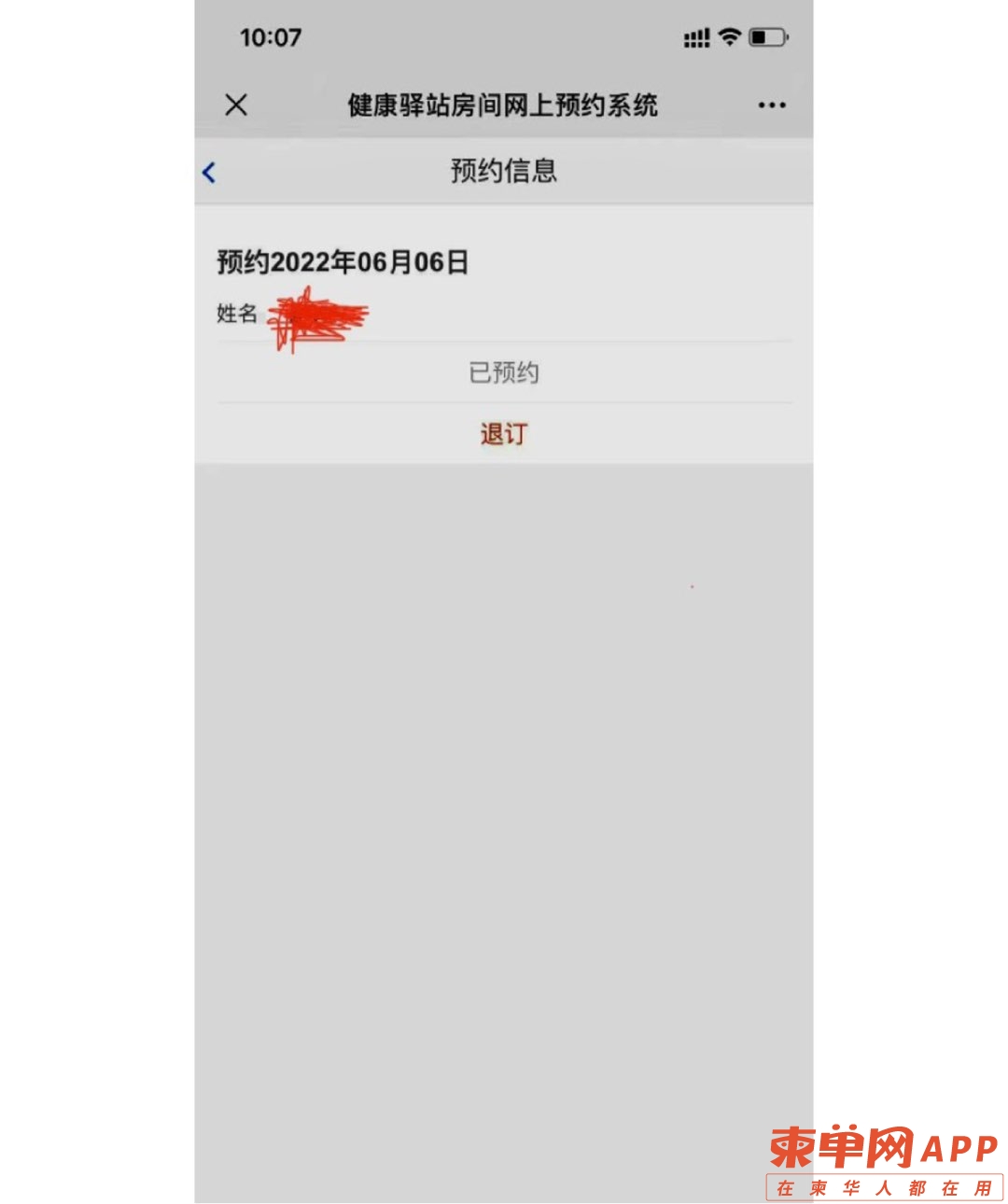1008x1204 pixels.
Task: Open the three-dot overflow menu
Action: (x=771, y=105)
